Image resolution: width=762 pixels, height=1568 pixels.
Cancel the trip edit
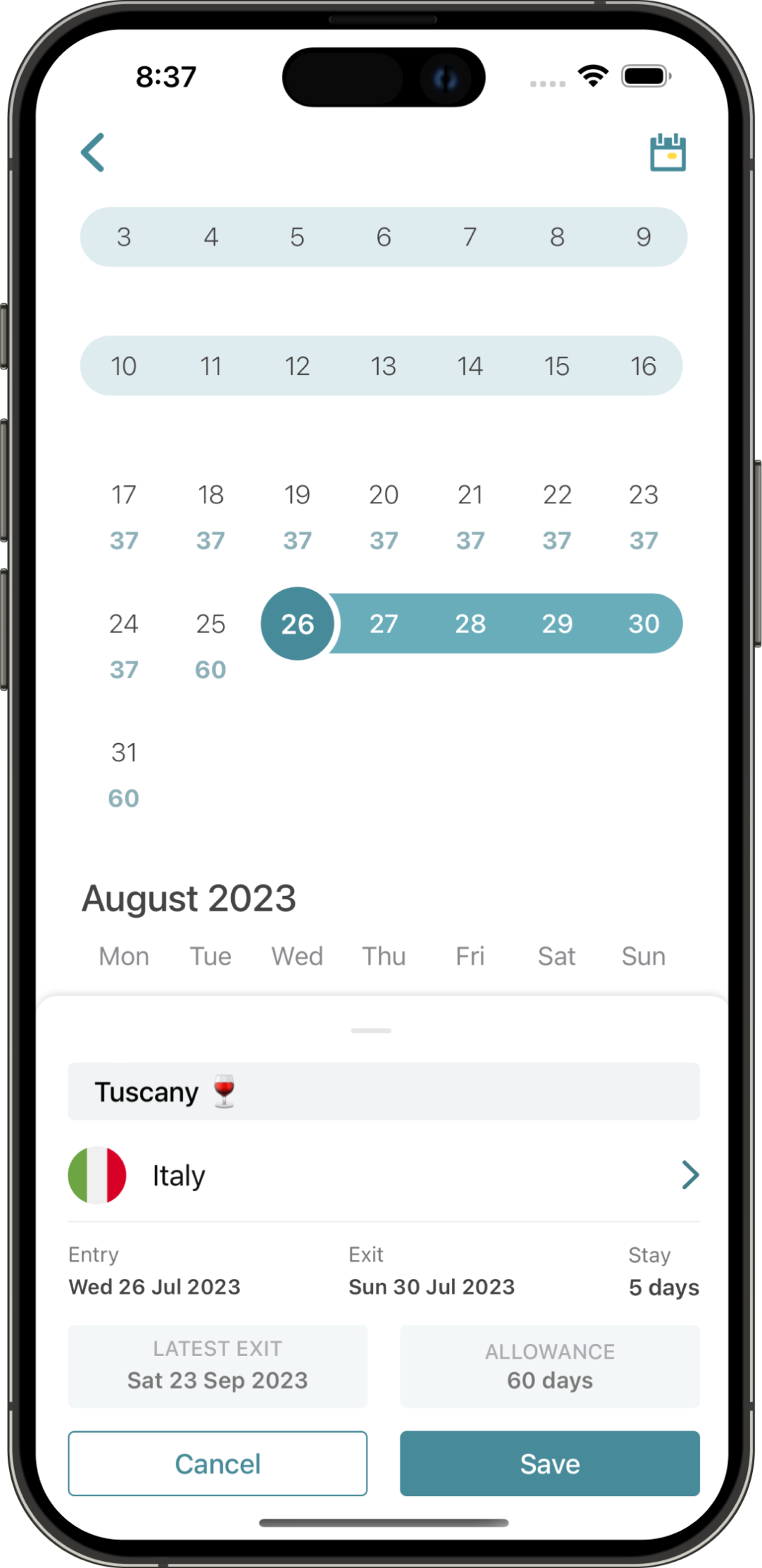pyautogui.click(x=218, y=1464)
